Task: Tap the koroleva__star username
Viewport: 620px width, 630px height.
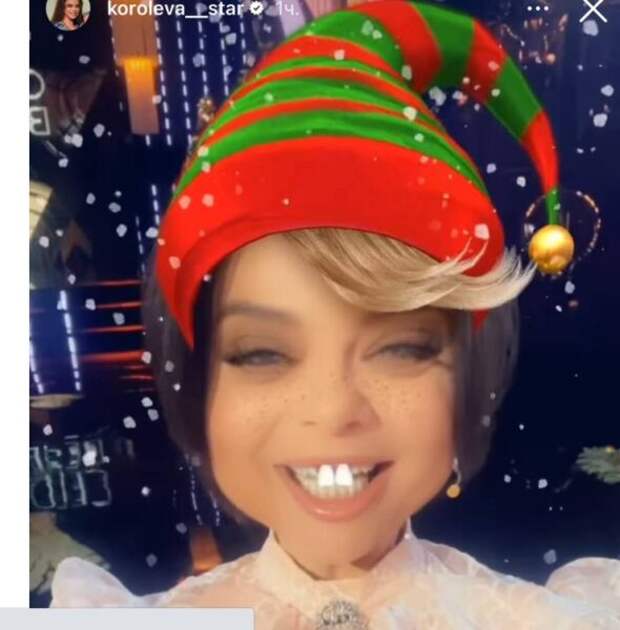Action: 173,8
